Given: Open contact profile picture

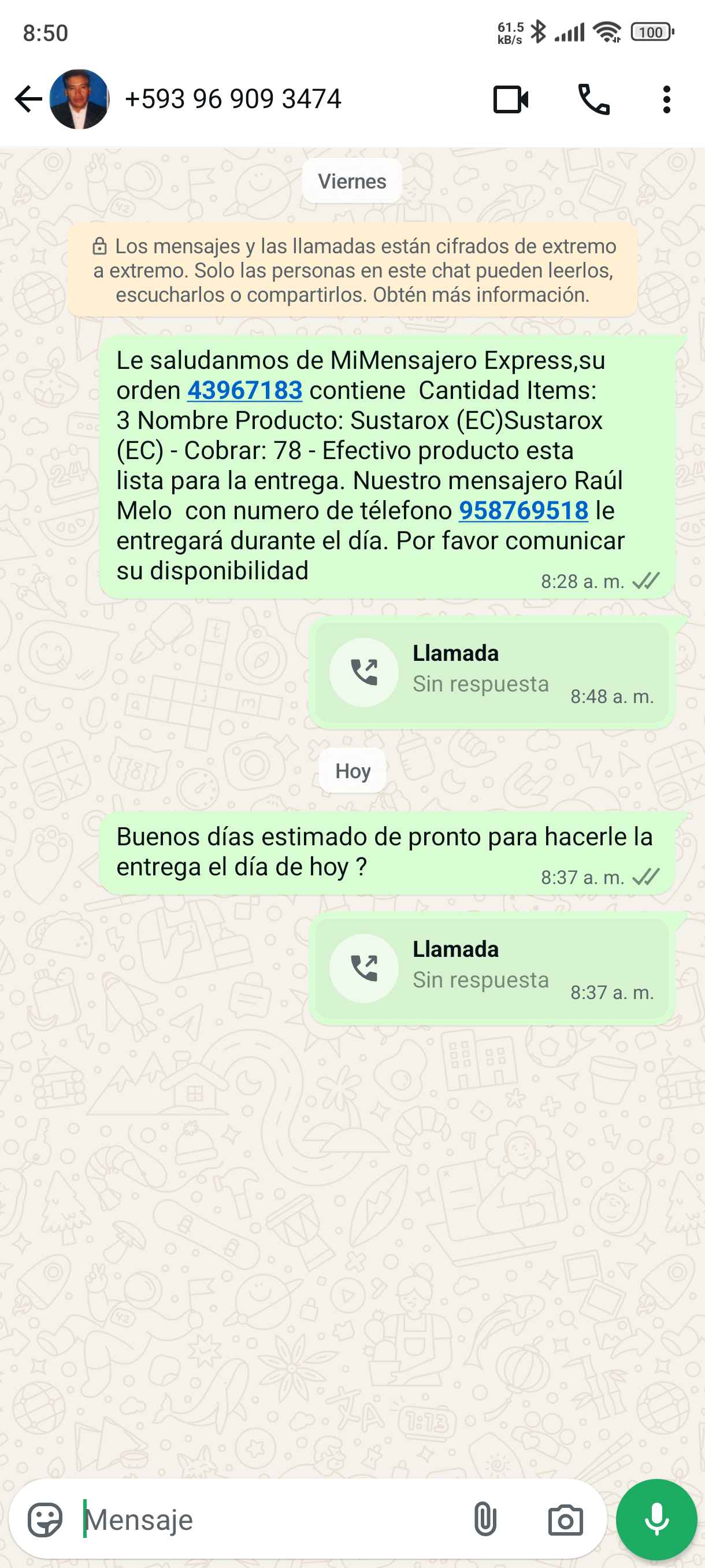Looking at the screenshot, I should (x=79, y=99).
